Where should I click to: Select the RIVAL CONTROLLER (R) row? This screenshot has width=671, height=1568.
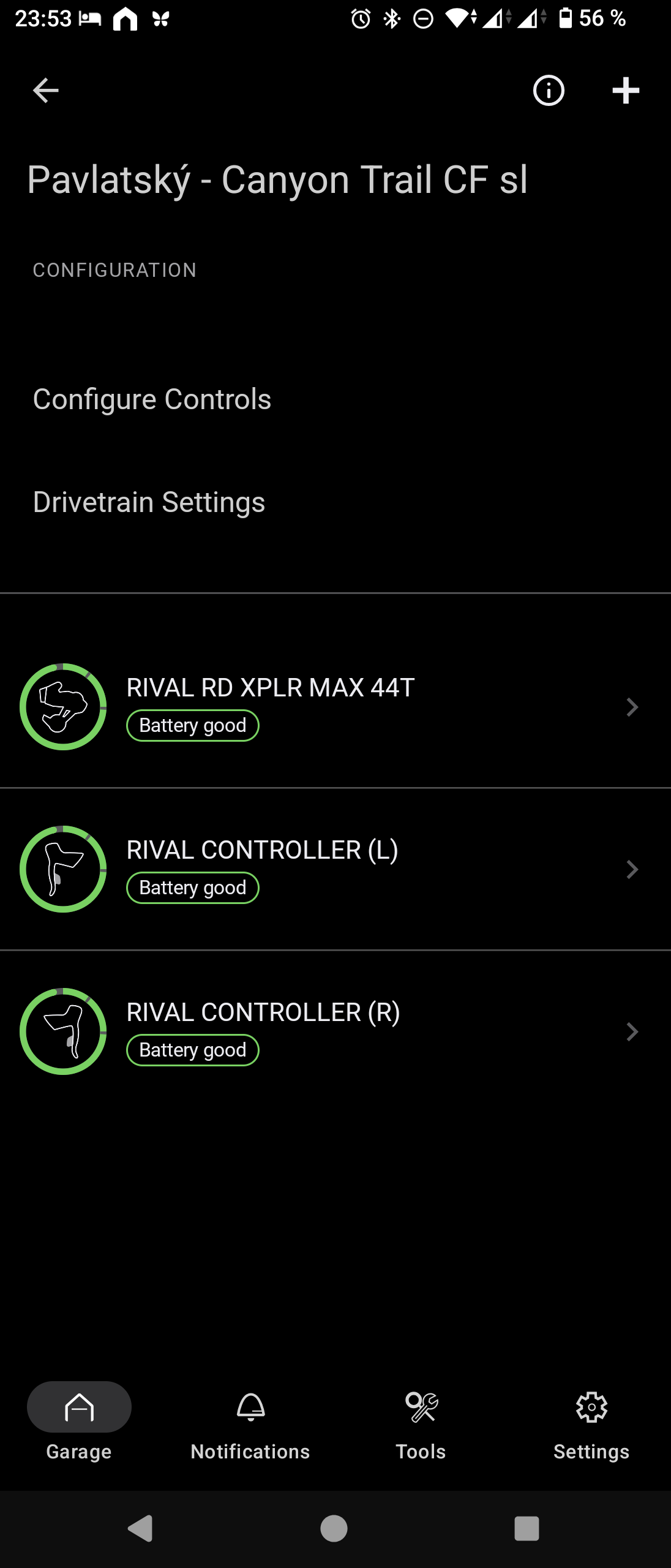[335, 1031]
